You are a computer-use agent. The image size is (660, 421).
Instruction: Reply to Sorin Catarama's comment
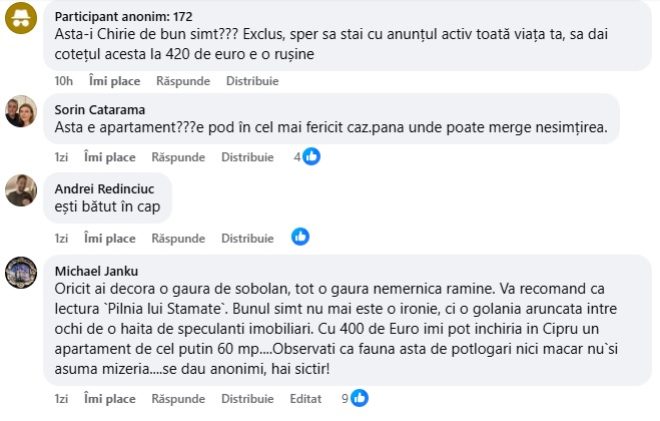click(178, 157)
